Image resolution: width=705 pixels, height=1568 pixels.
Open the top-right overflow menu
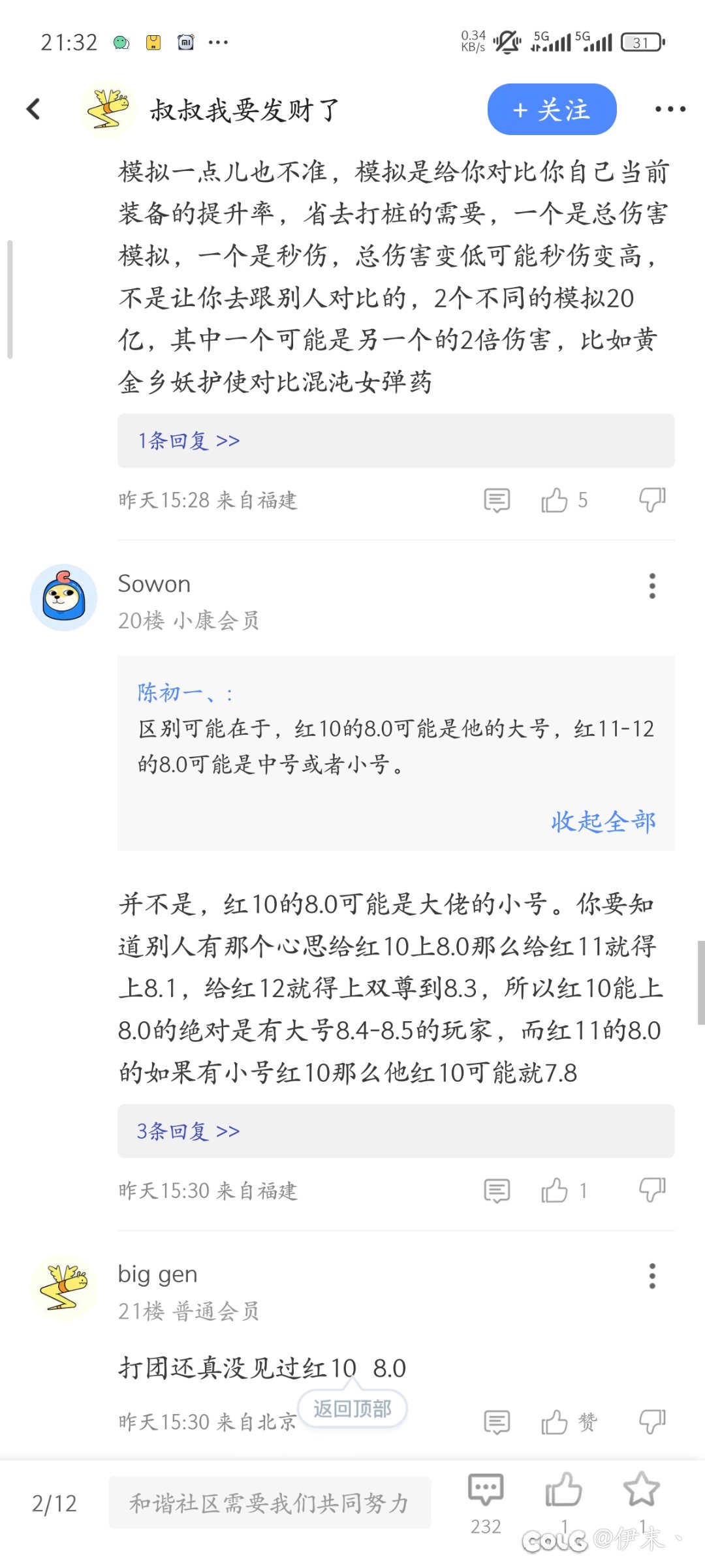(x=670, y=109)
